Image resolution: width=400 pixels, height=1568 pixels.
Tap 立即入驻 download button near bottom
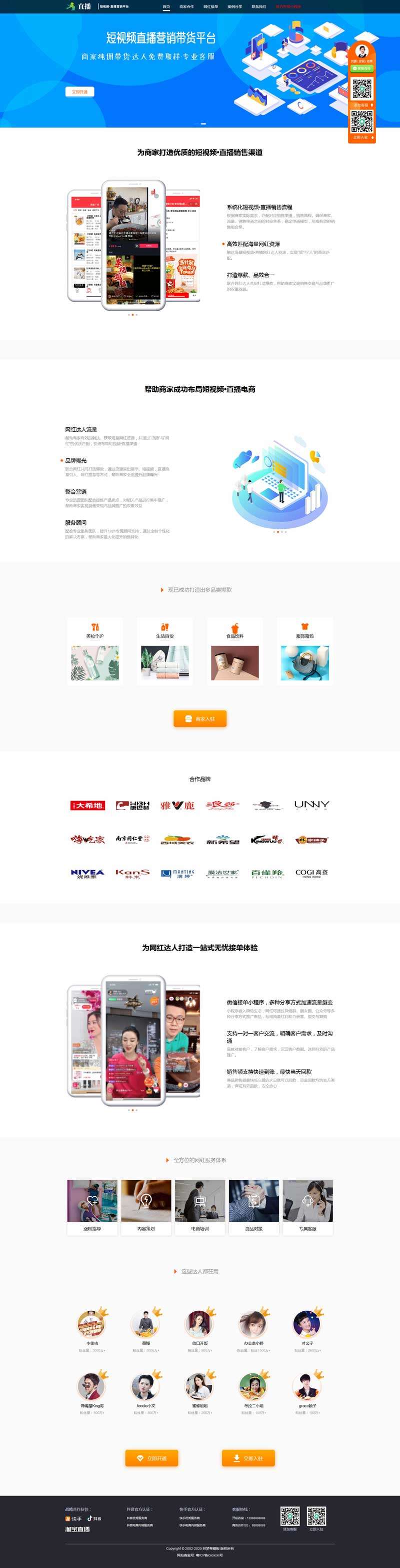click(248, 1458)
